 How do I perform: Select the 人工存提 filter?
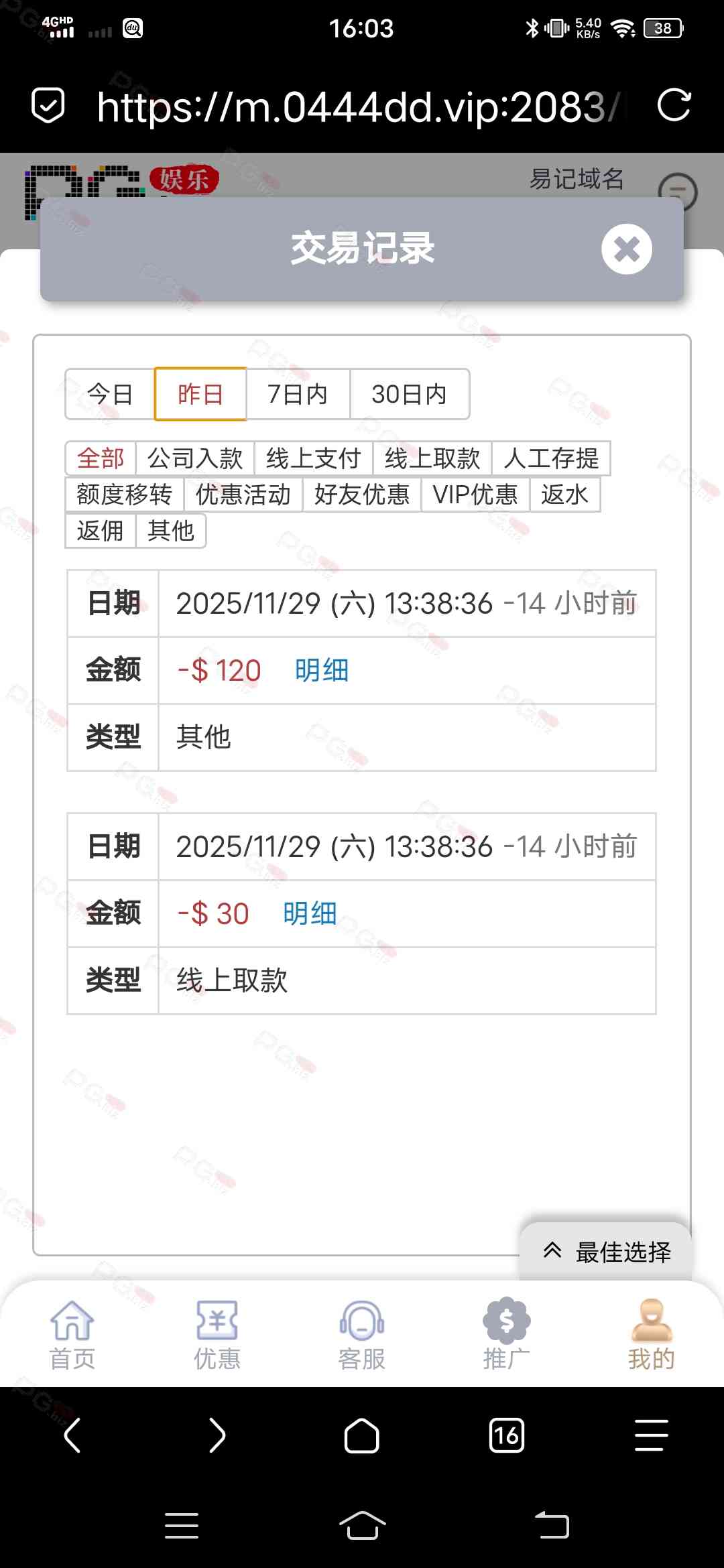(x=551, y=458)
